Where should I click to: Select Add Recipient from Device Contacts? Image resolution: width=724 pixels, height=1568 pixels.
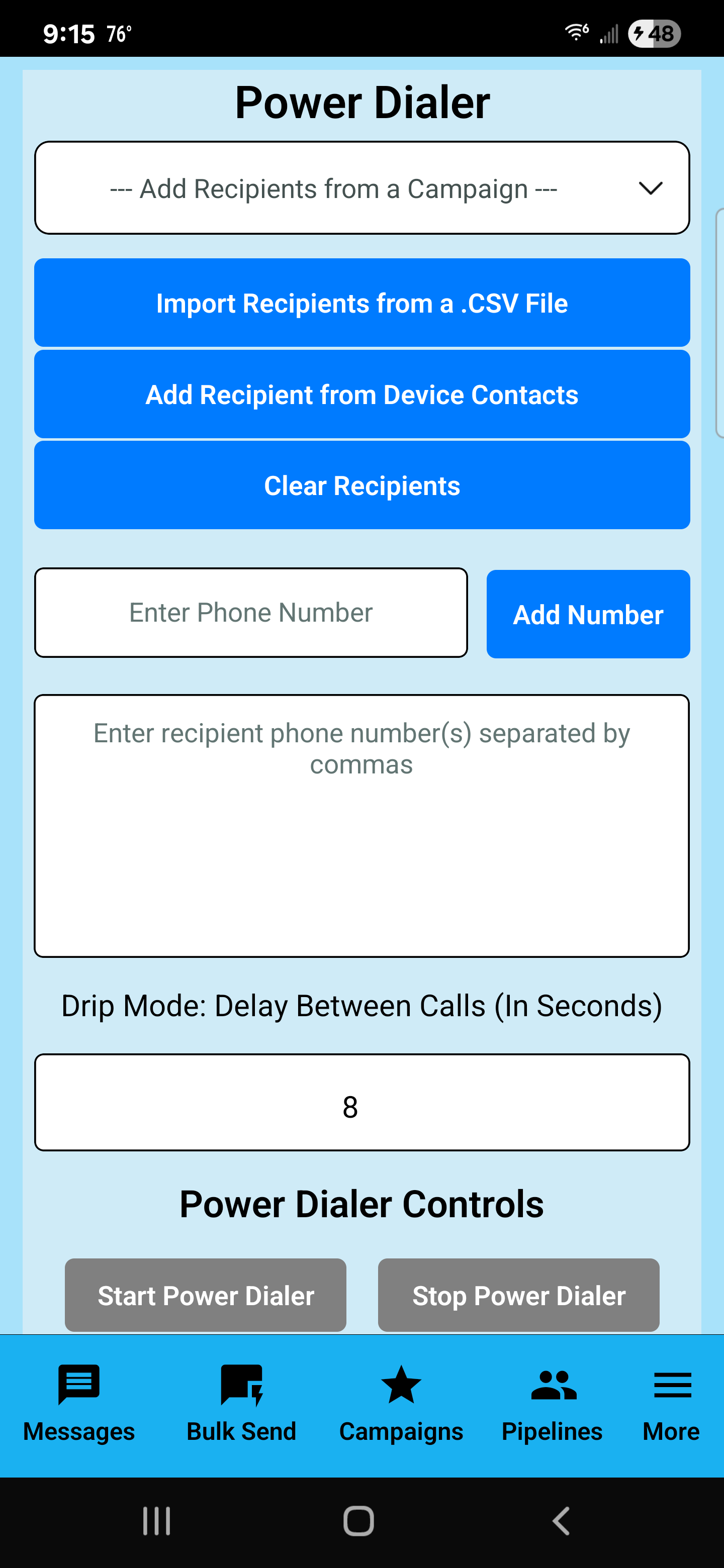pyautogui.click(x=361, y=394)
